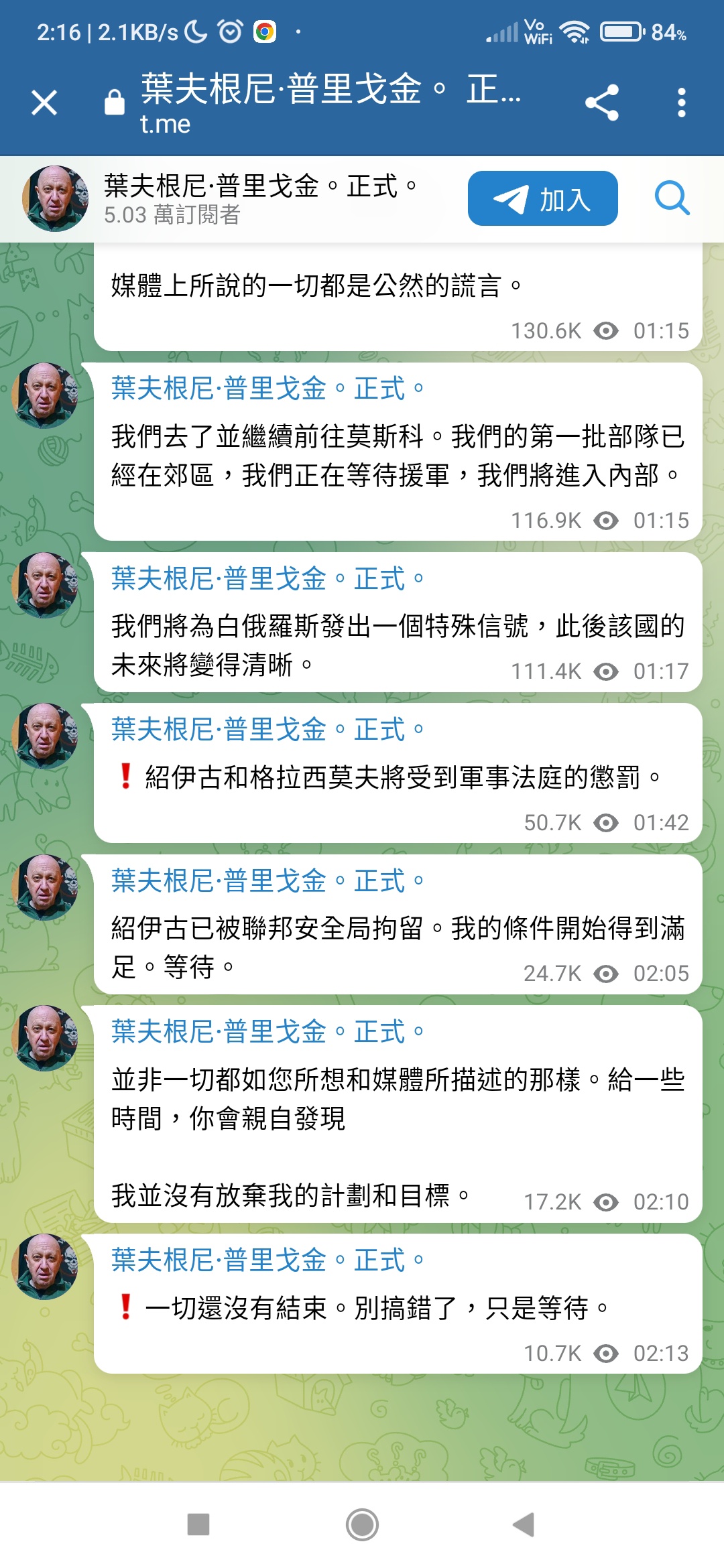Tap the 01:17 timestamp on Belarus message
Viewport: 724px width, 1568px height.
click(660, 671)
